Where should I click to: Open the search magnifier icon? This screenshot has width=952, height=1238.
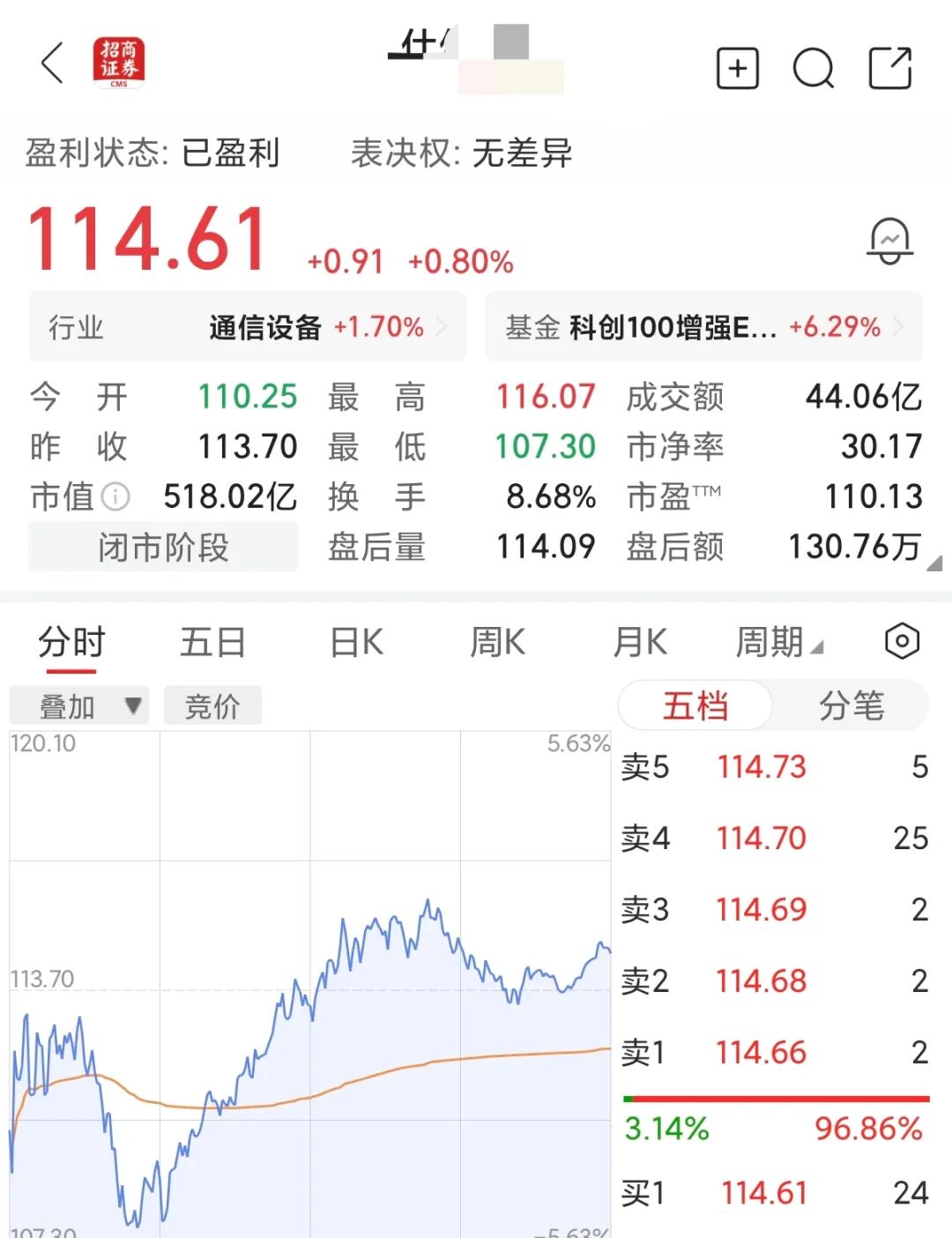pyautogui.click(x=814, y=68)
